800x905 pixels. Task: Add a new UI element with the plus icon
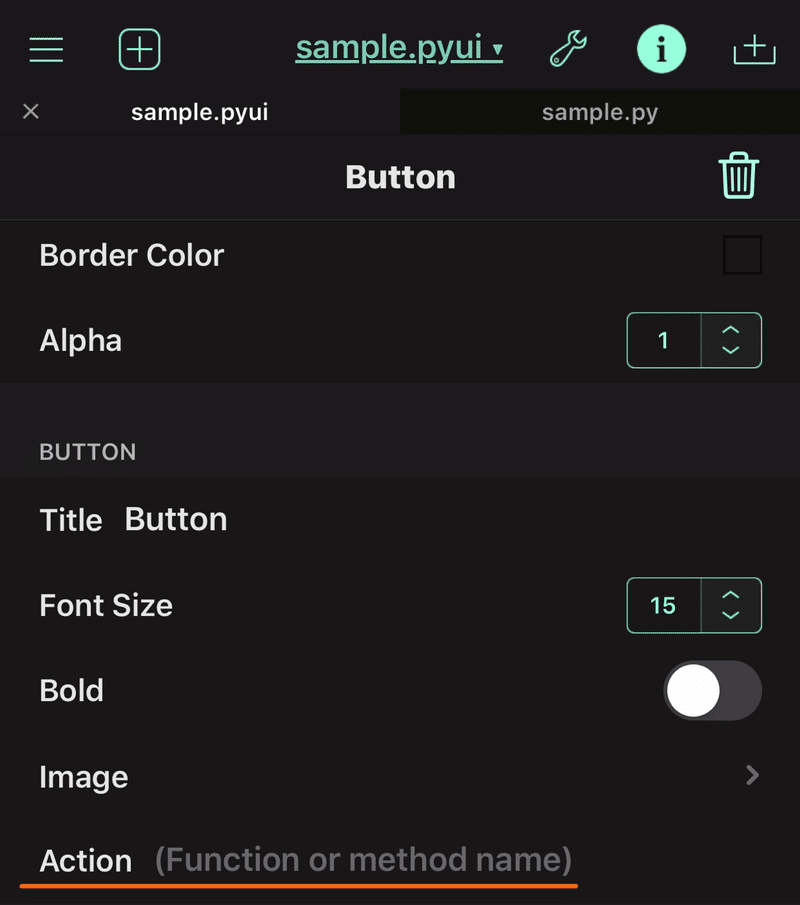coord(139,48)
